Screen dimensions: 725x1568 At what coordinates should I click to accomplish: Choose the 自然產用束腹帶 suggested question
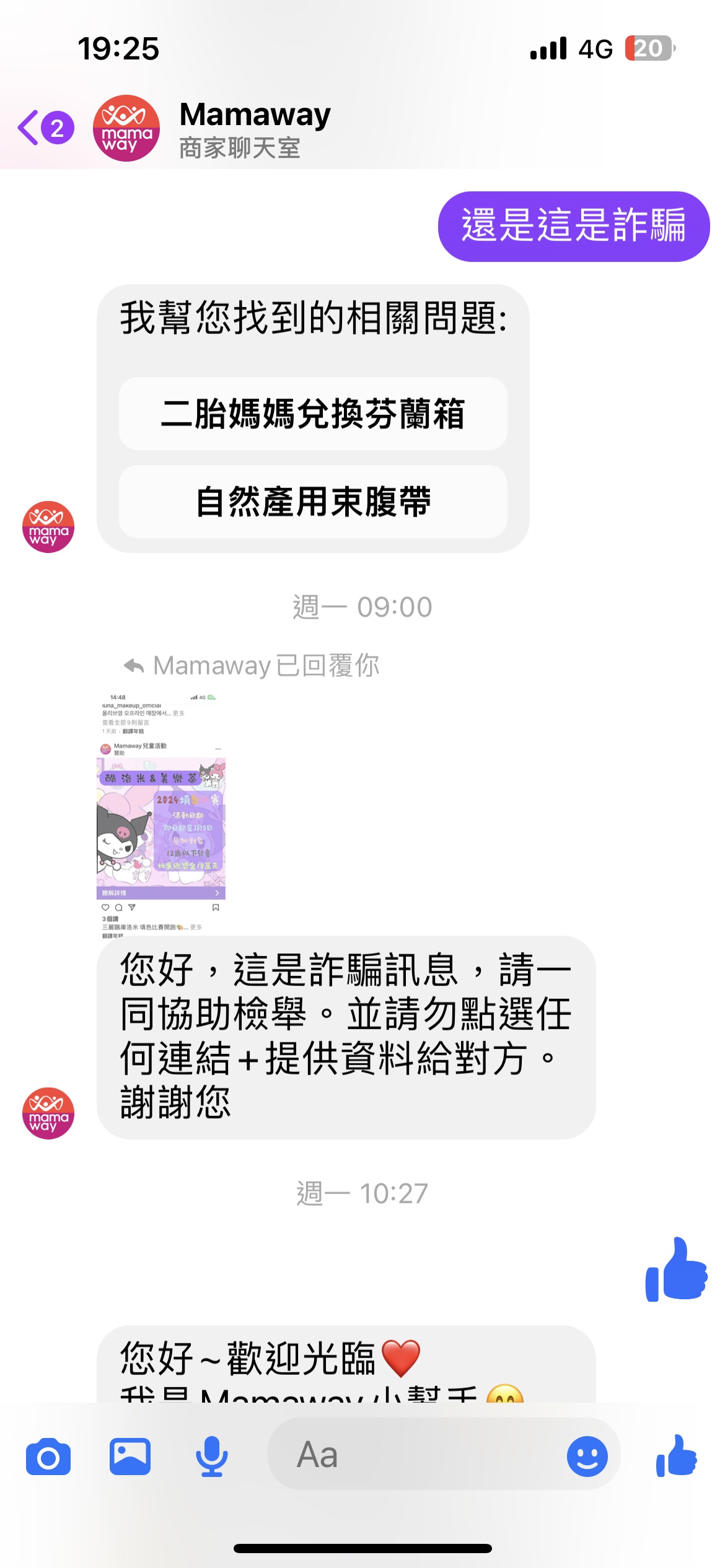point(313,502)
